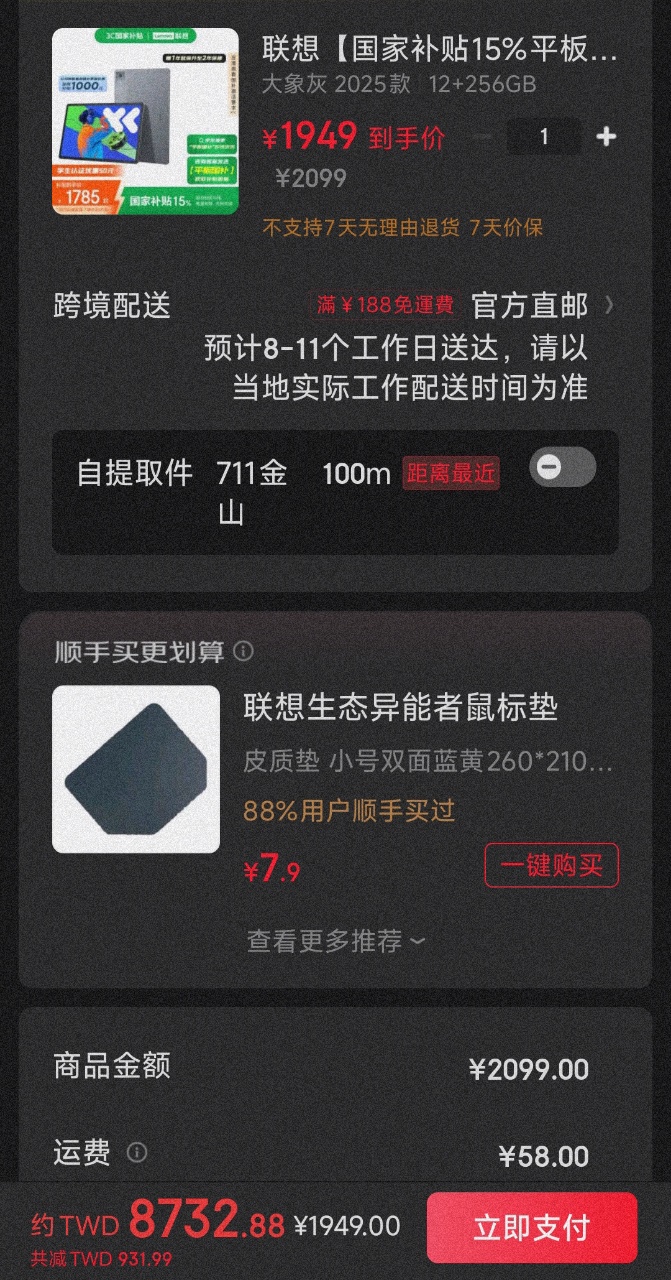Tap 一键购买 for the mouse pad
Viewport: 671px width, 1280px height.
point(552,865)
